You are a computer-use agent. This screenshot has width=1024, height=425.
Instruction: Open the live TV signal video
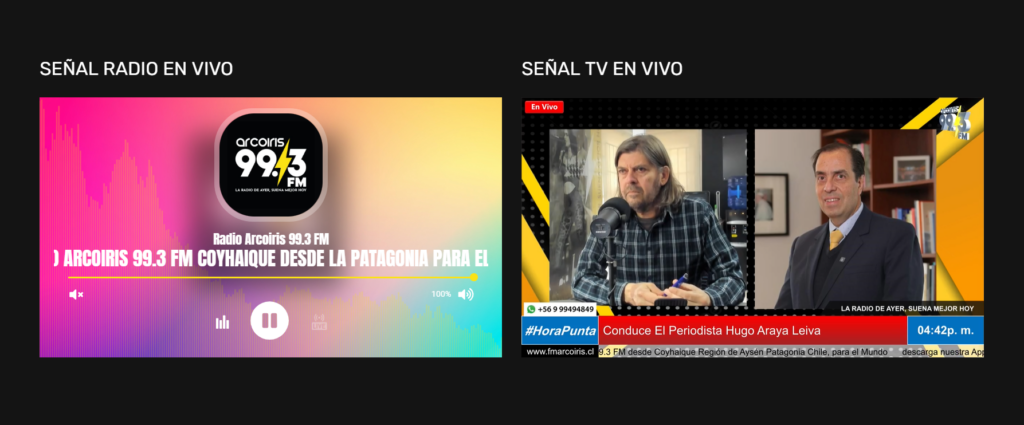tap(752, 227)
